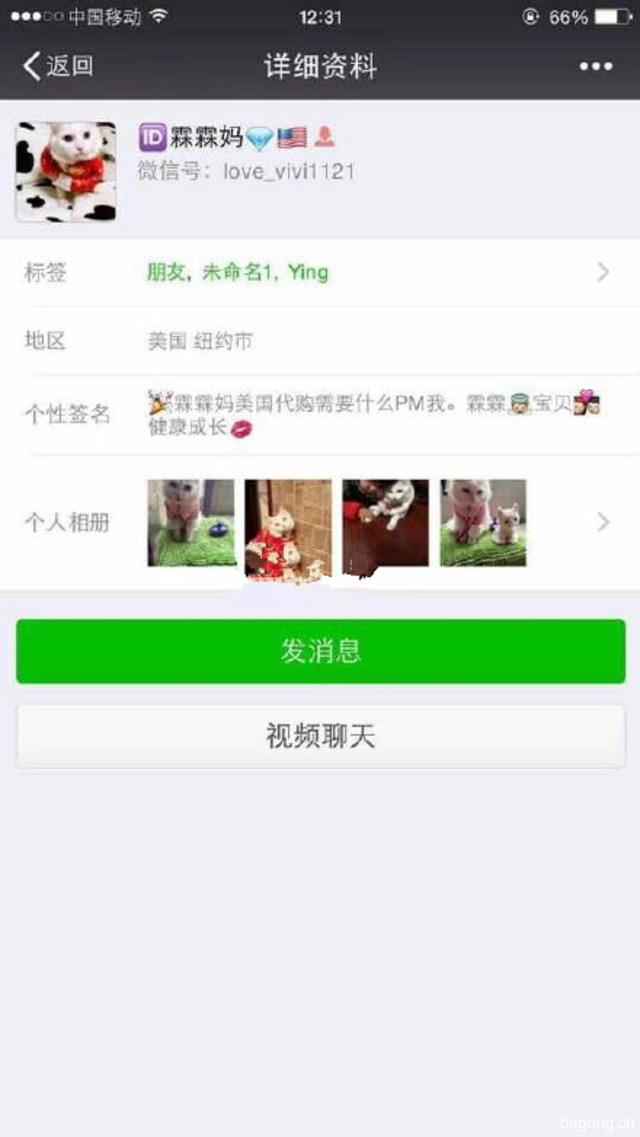Open the 个人相册 photo album row
The image size is (640, 1137).
[320, 523]
